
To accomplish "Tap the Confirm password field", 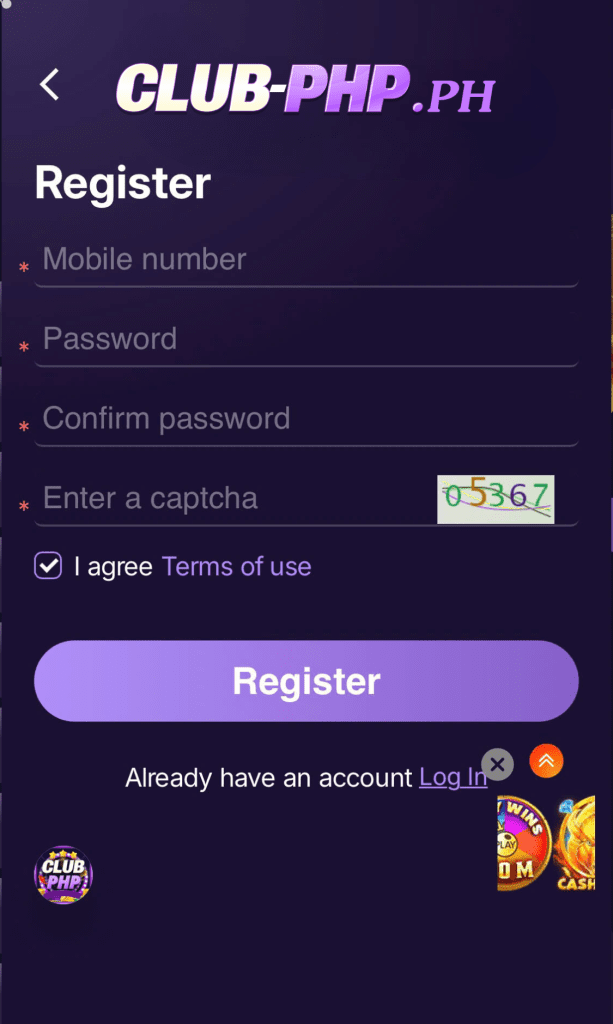I will coord(300,418).
